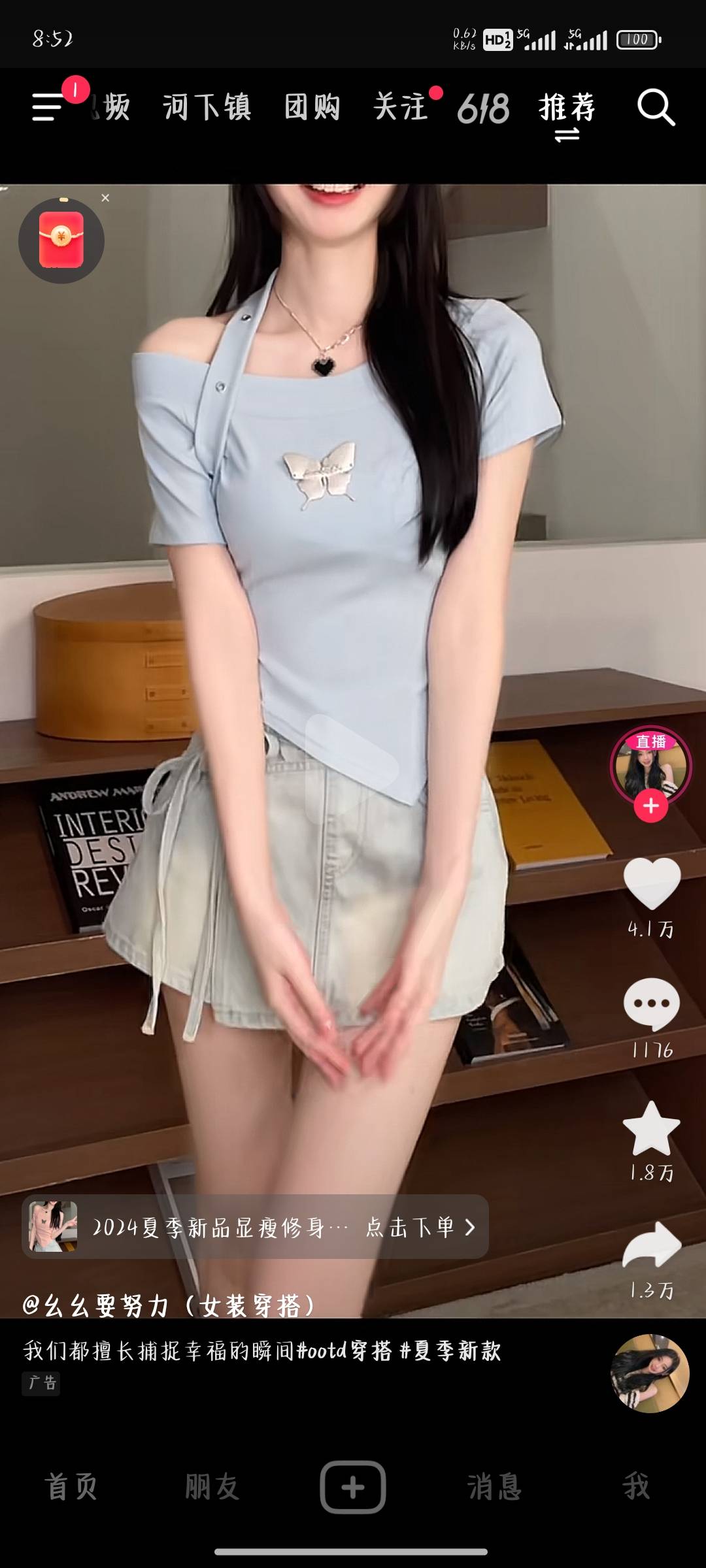
Task: Switch to the 团购 tab
Action: (312, 107)
